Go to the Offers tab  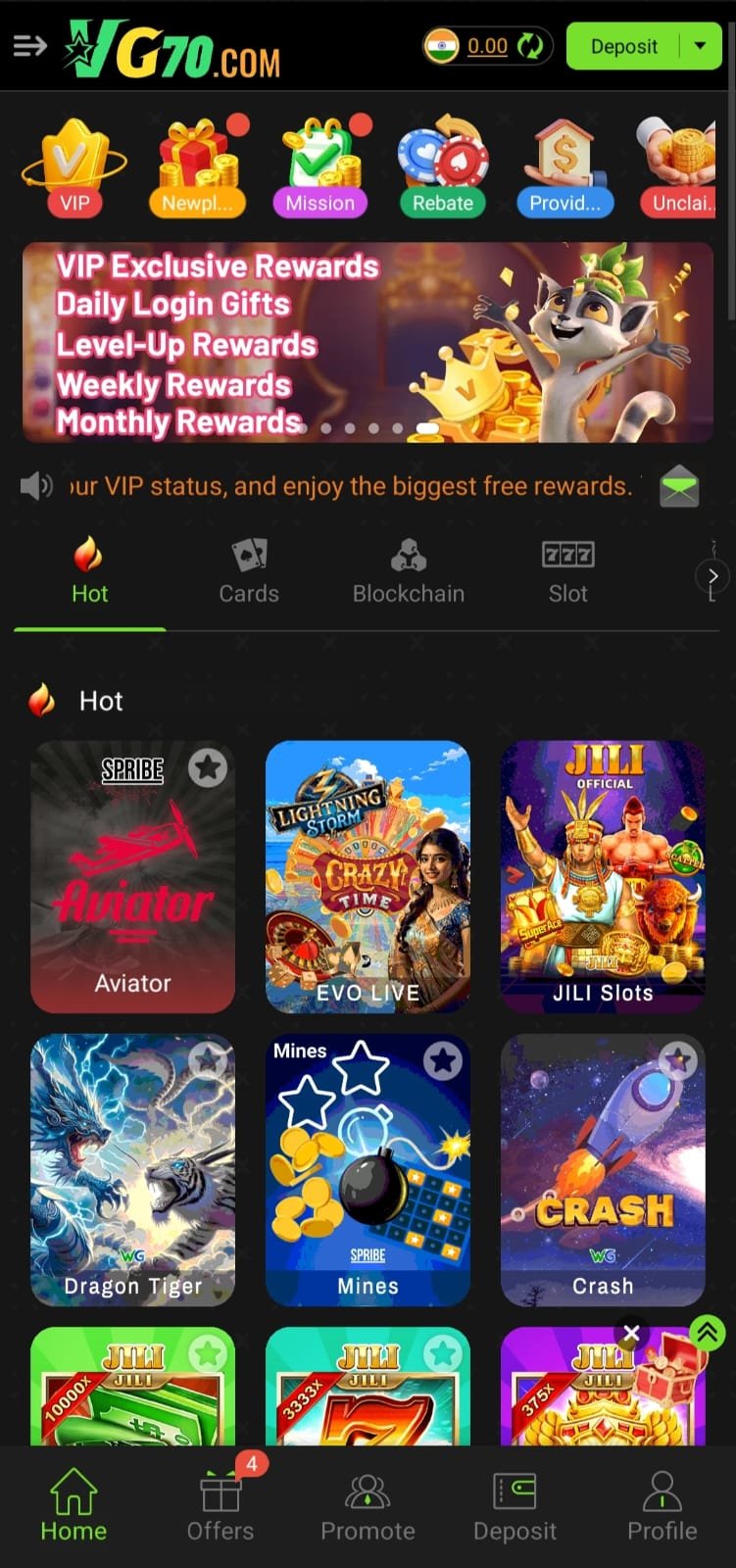(221, 1506)
